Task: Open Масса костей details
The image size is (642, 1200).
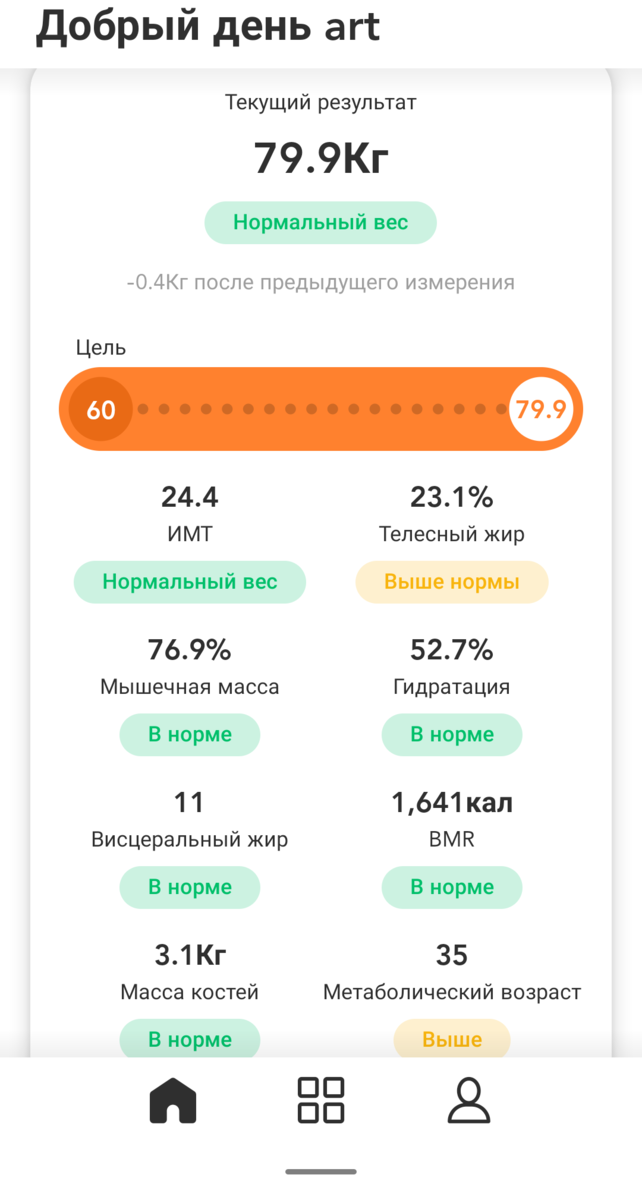Action: 190,998
